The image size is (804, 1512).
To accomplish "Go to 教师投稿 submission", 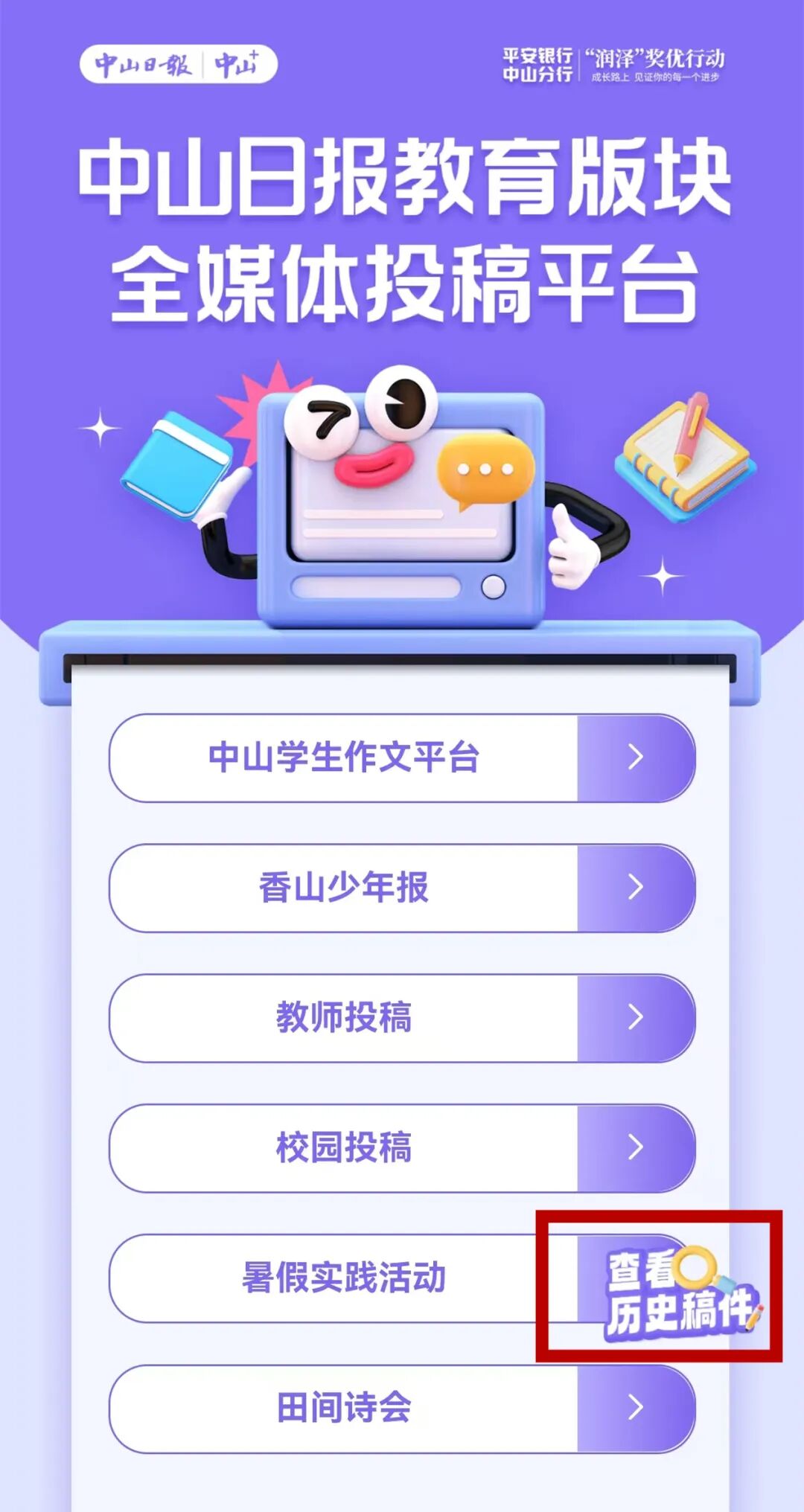I will point(402,1018).
